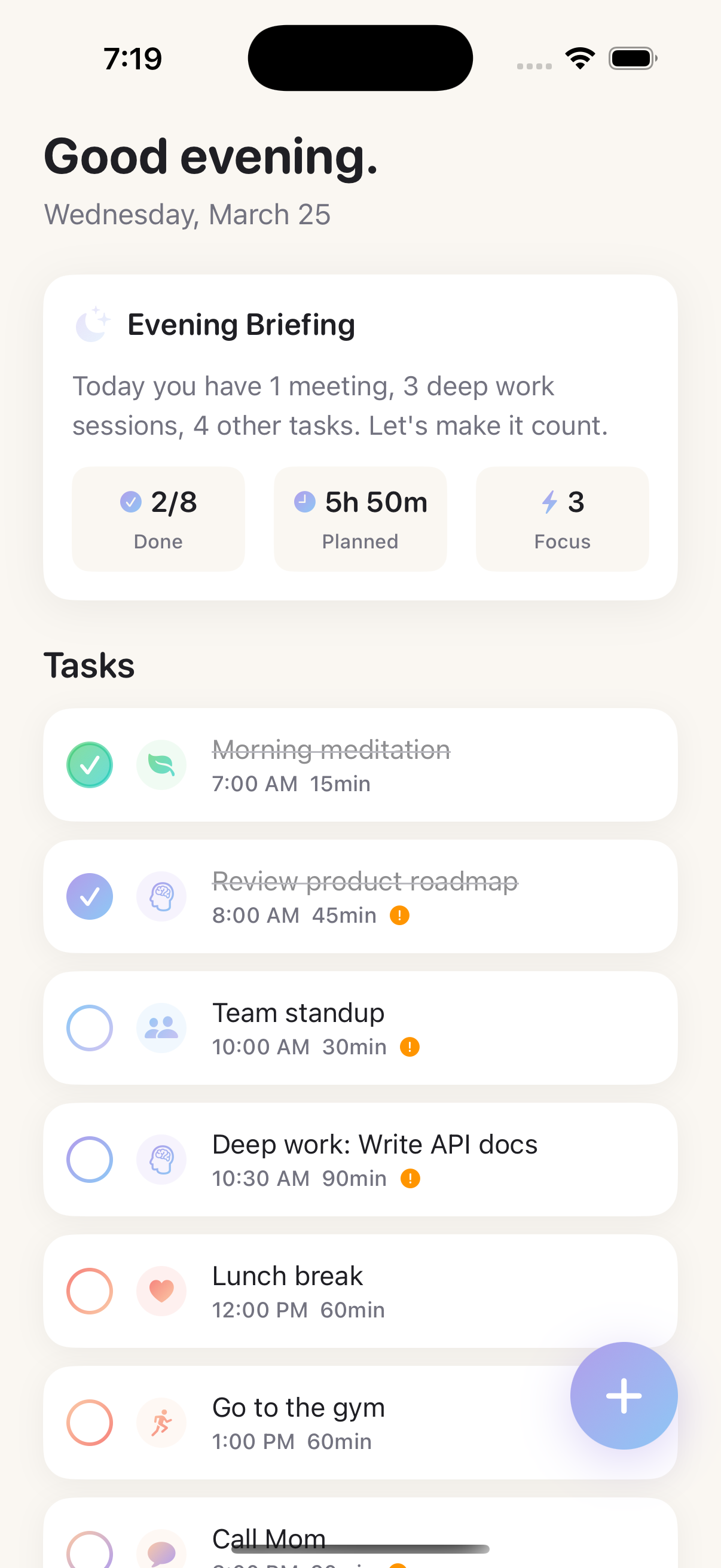
Task: Open the people icon on Team standup
Action: click(161, 1027)
